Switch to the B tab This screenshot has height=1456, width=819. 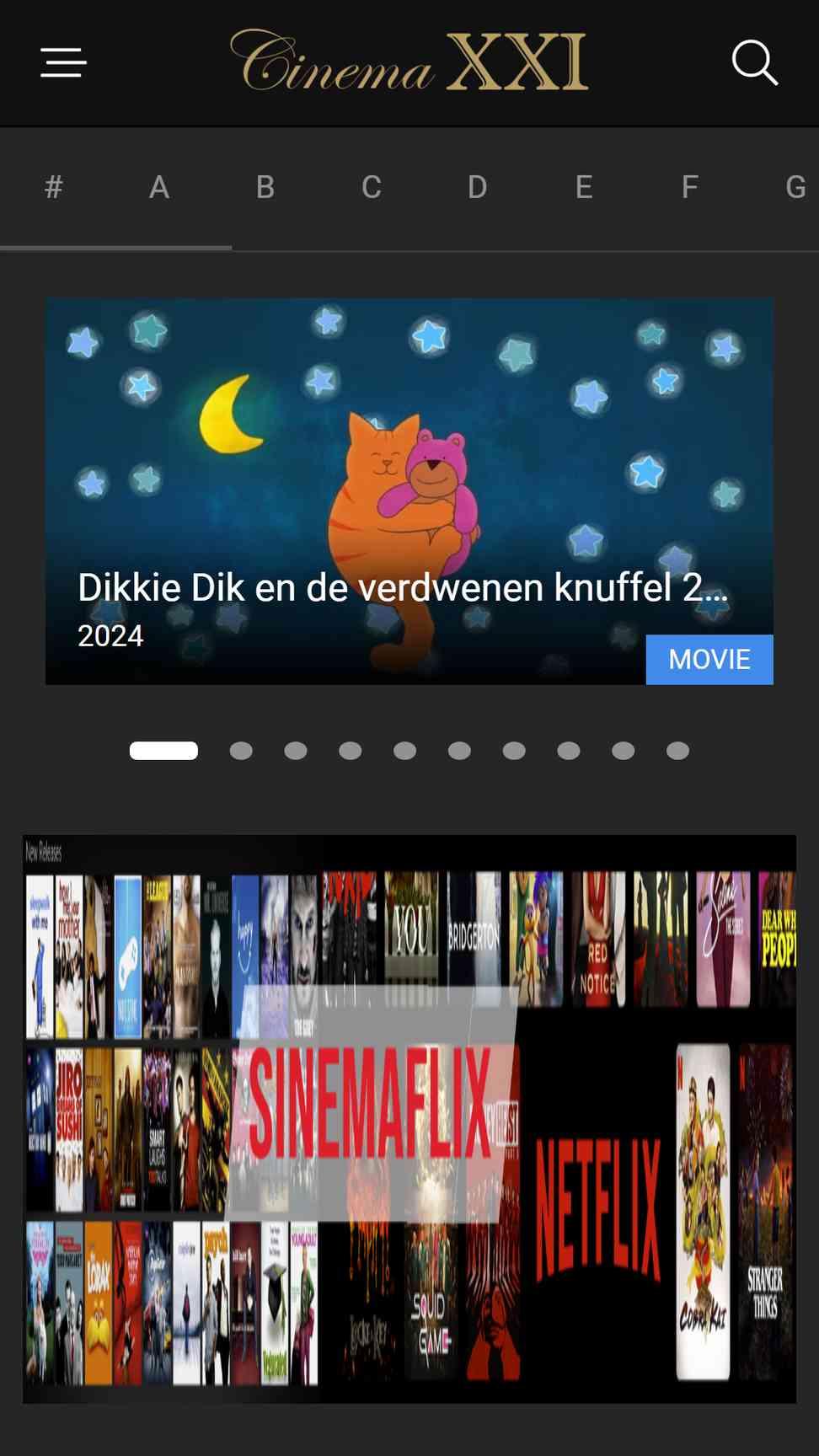[x=265, y=187]
